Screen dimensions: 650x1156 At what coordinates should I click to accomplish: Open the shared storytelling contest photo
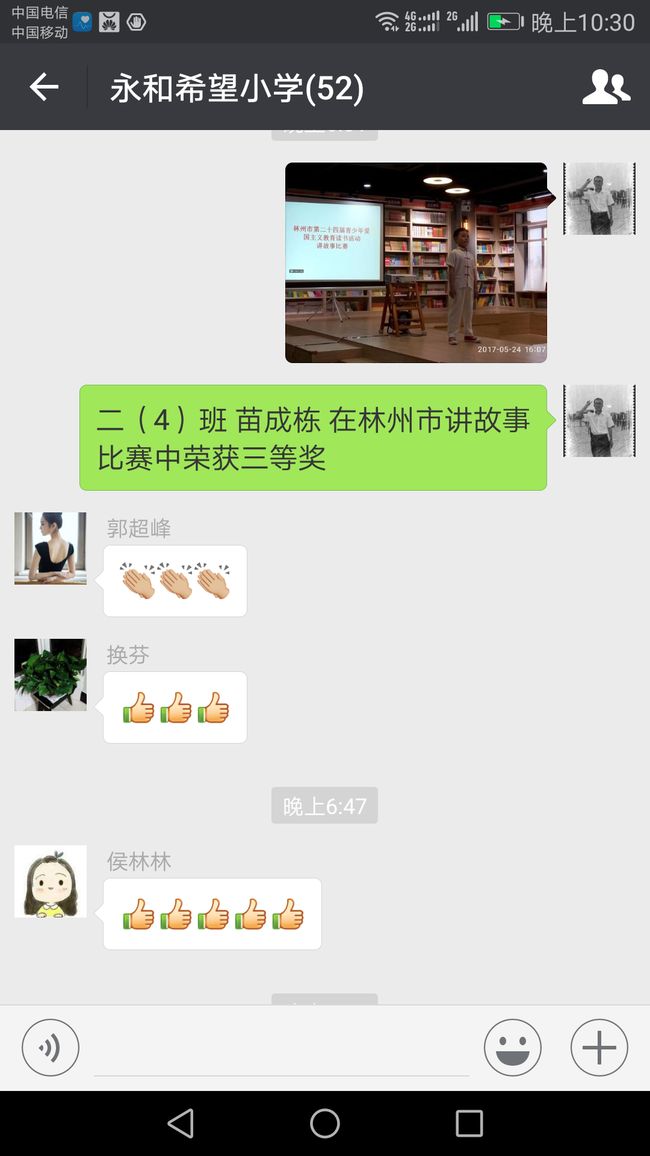pos(416,262)
